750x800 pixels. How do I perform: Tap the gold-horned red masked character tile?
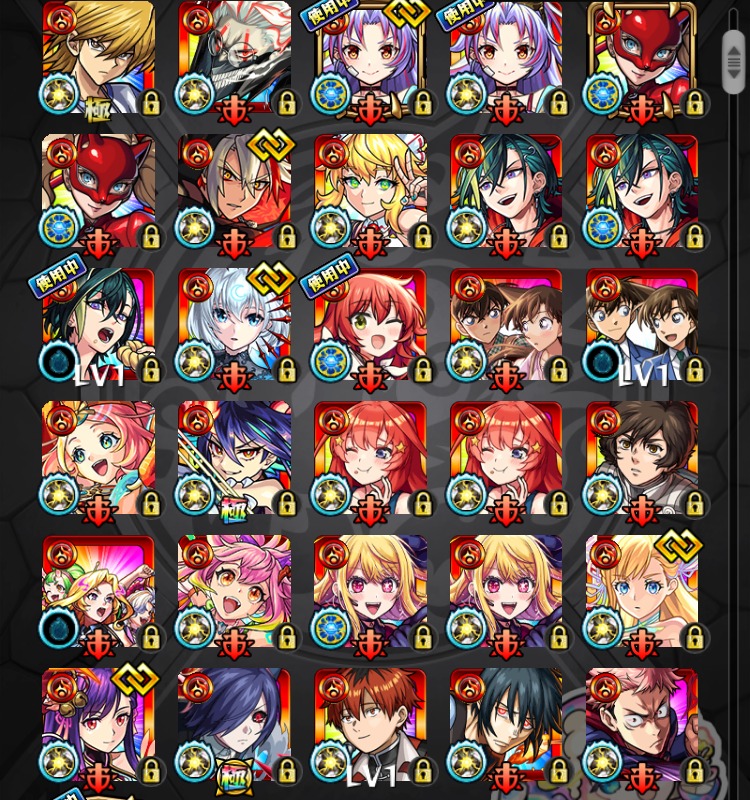pos(642,58)
